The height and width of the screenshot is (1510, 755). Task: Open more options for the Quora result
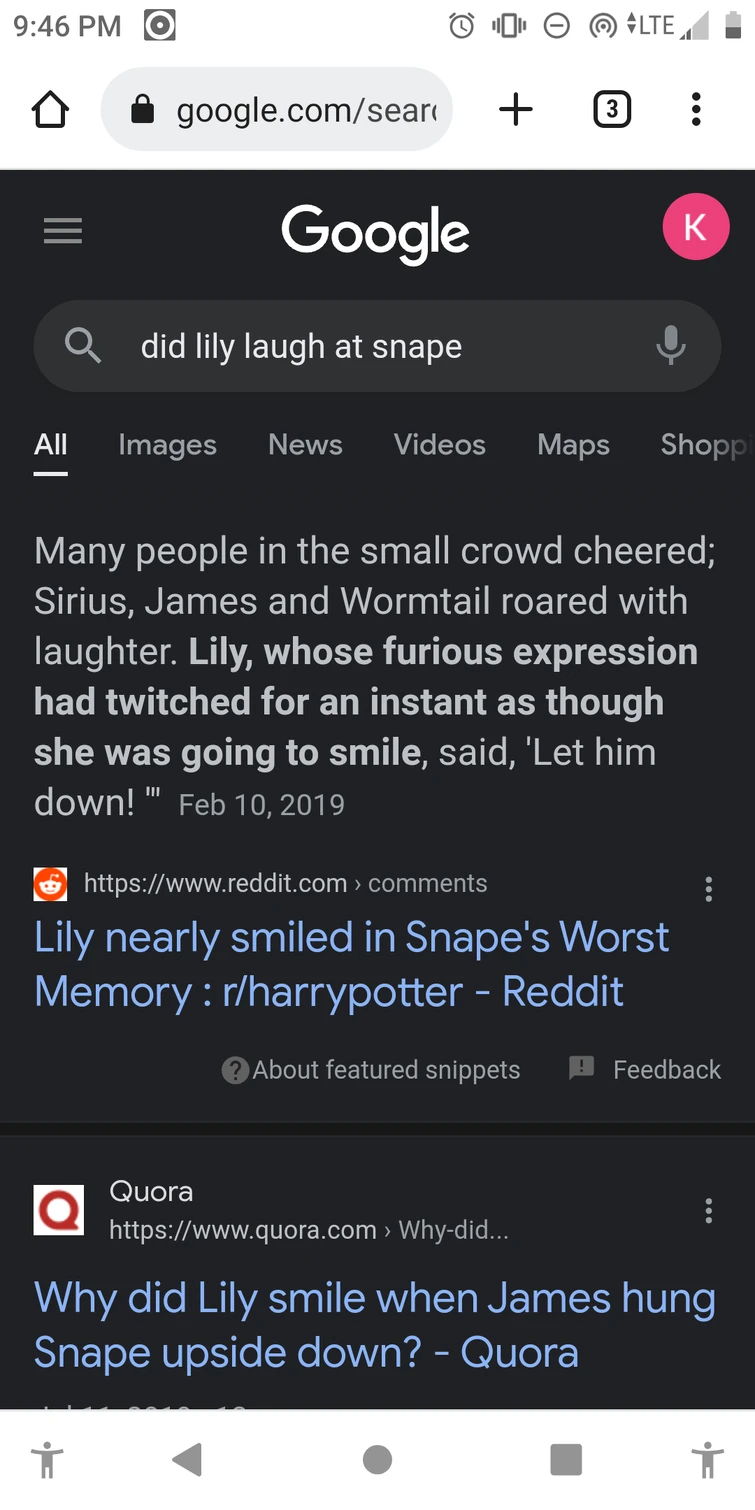point(708,1212)
